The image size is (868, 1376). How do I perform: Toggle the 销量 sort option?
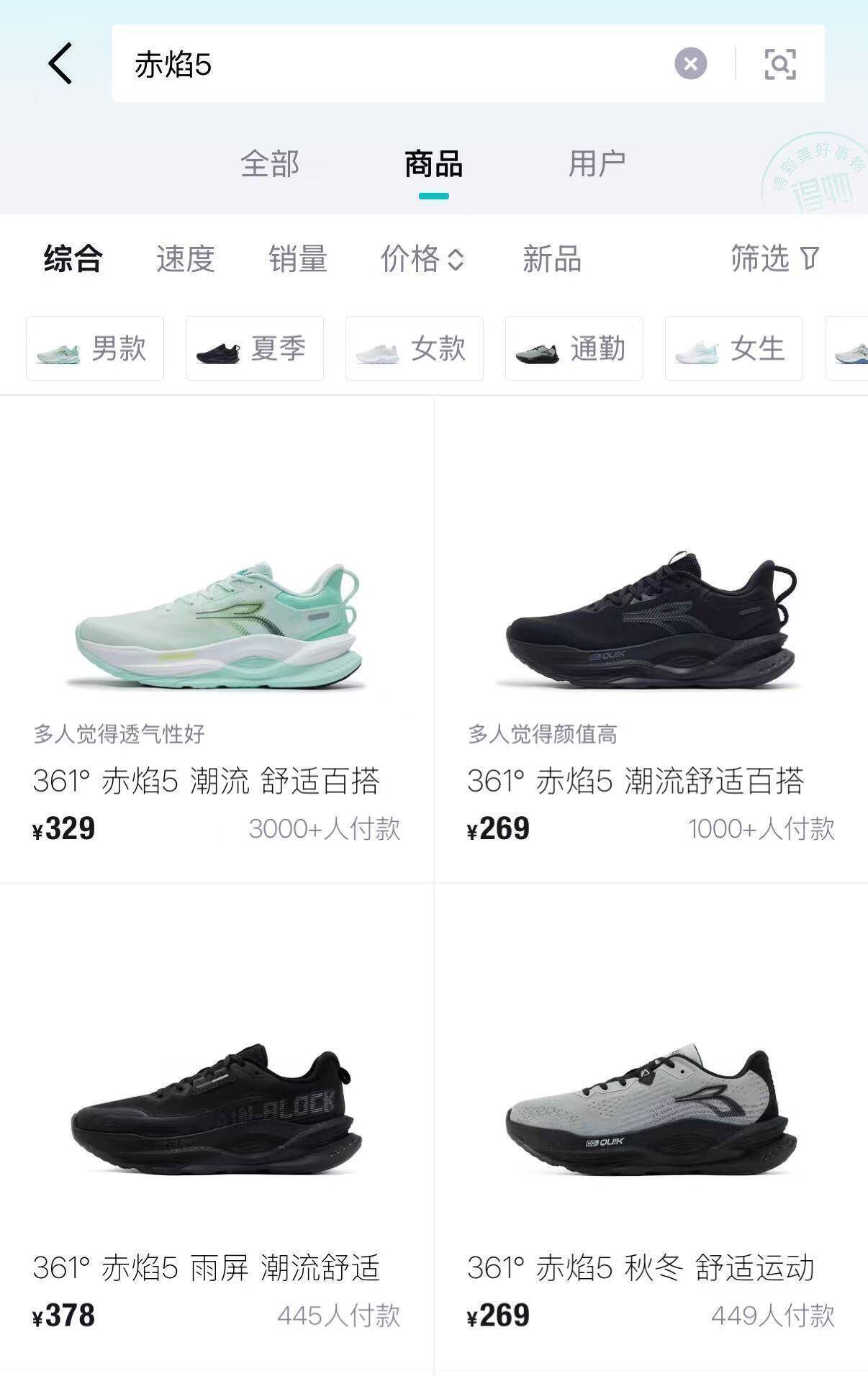(x=298, y=261)
